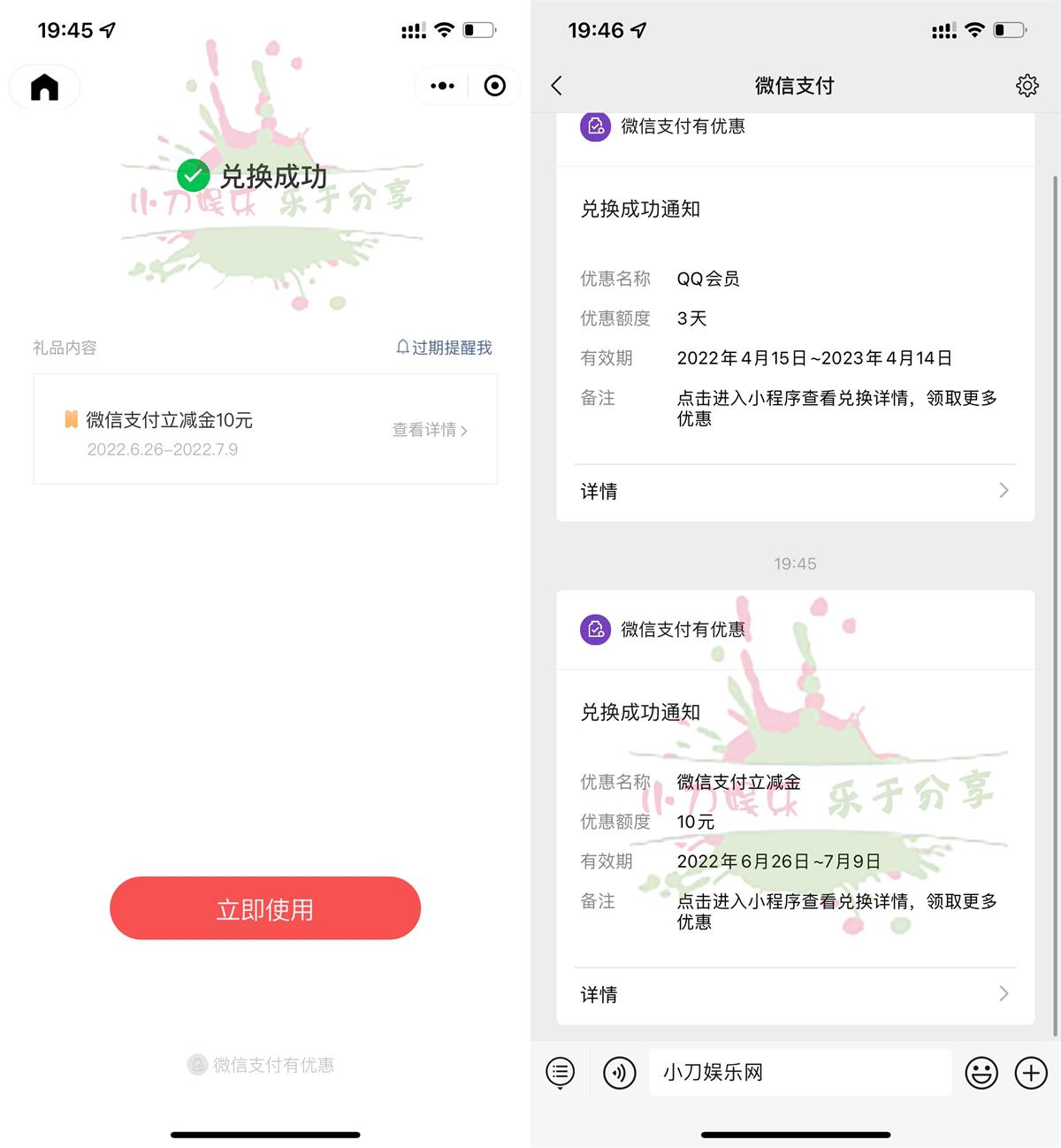The image size is (1061, 1148).
Task: Open the emoji picker
Action: click(x=981, y=1073)
